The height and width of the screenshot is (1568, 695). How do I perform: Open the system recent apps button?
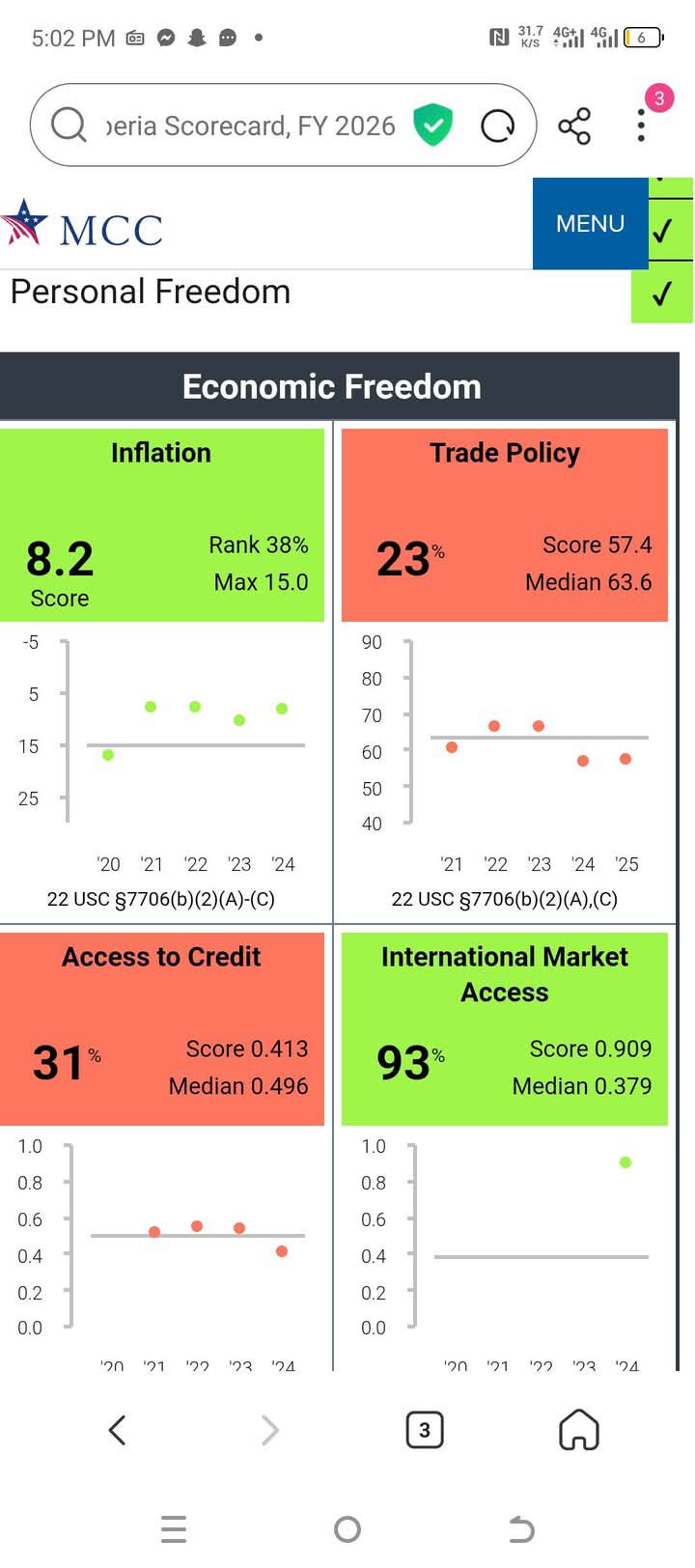(x=174, y=1528)
